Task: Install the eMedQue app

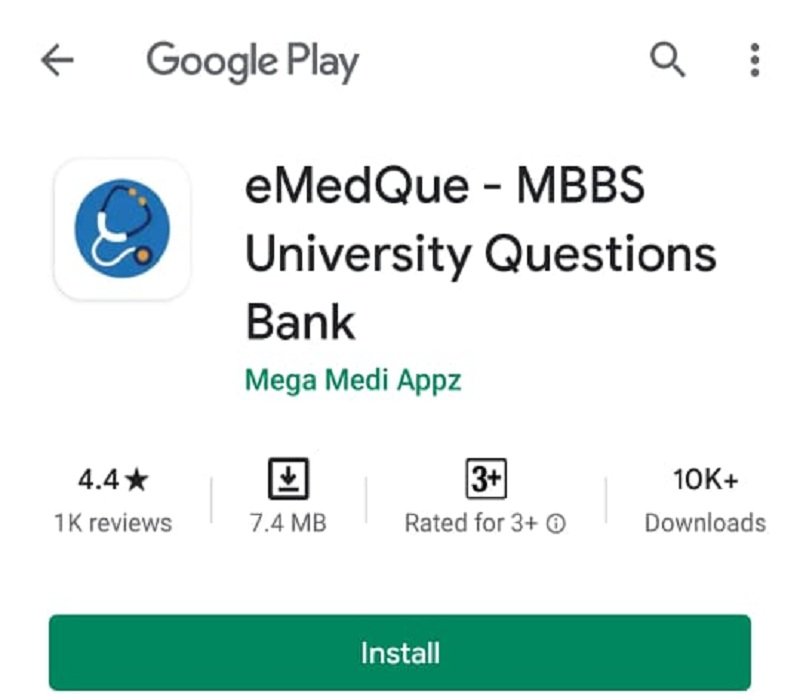Action: 400,653
